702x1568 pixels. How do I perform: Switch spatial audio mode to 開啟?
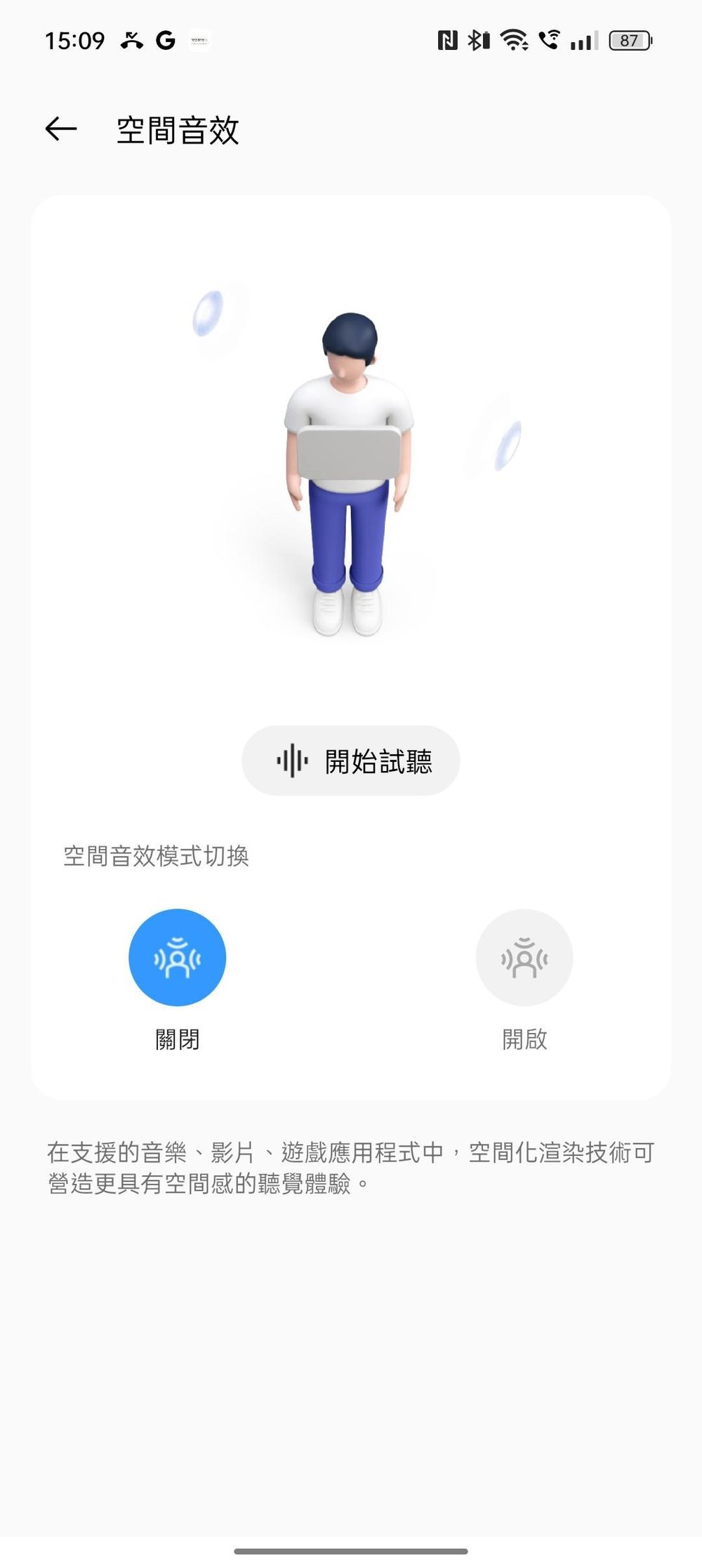tap(524, 958)
